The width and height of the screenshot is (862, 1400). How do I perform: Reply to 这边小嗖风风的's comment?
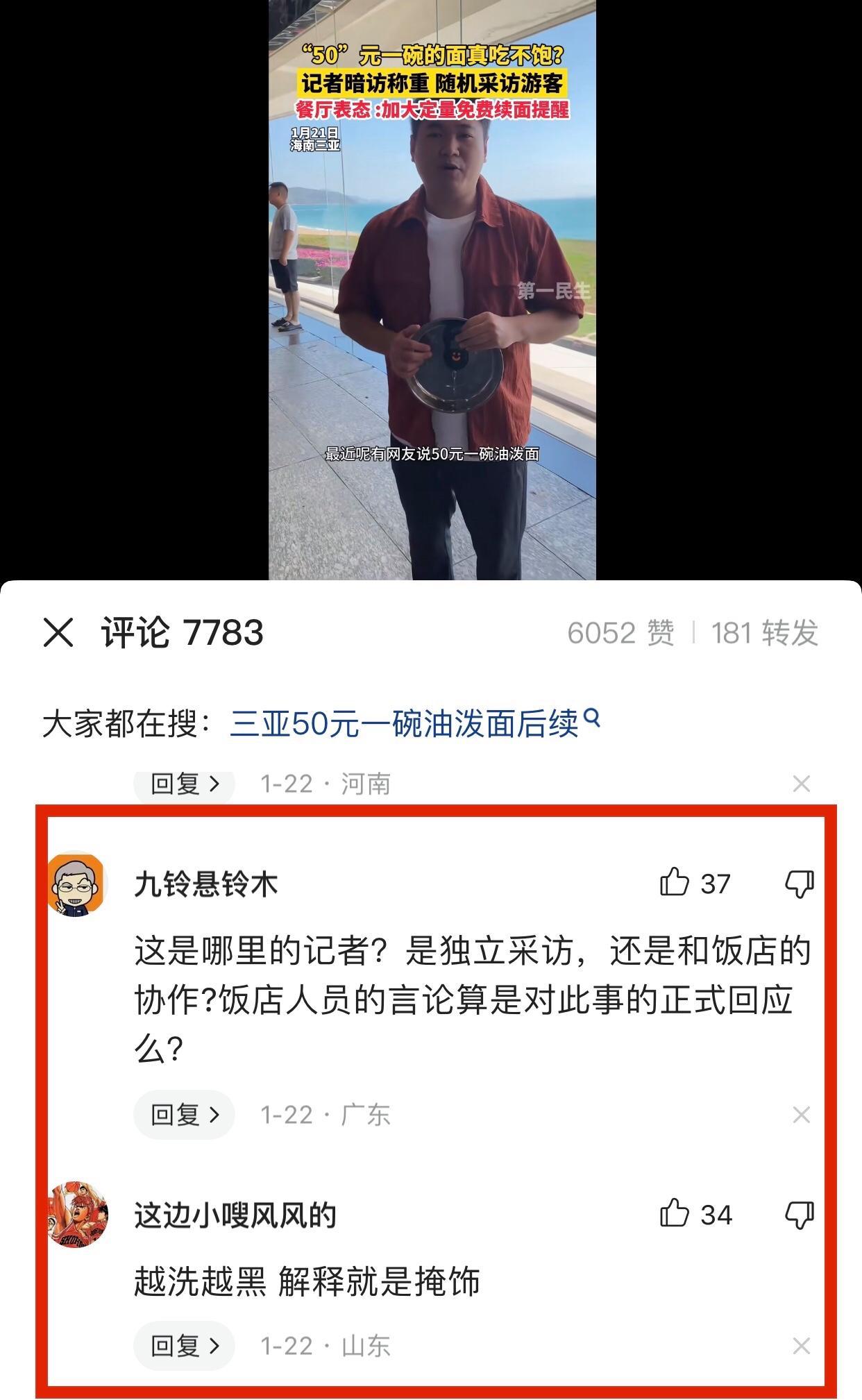[184, 1346]
